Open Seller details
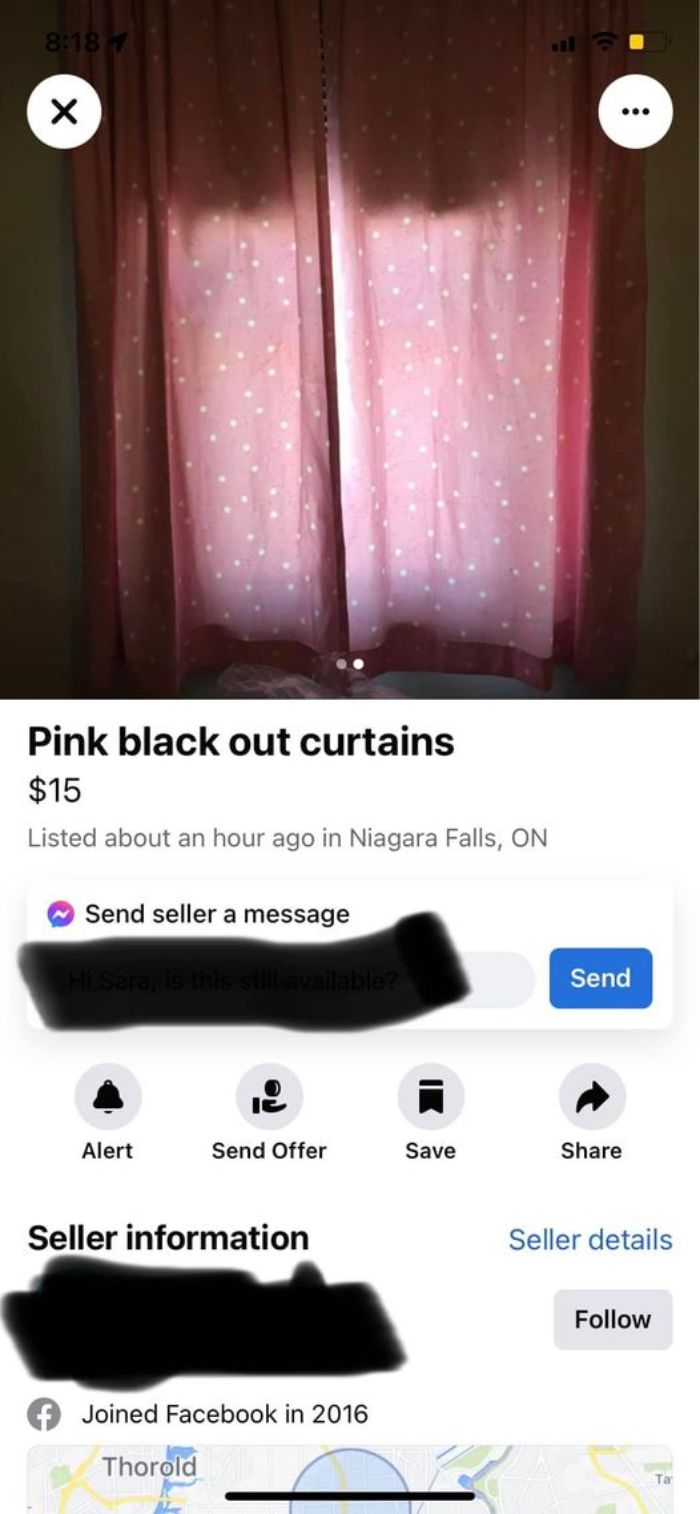 point(590,1239)
